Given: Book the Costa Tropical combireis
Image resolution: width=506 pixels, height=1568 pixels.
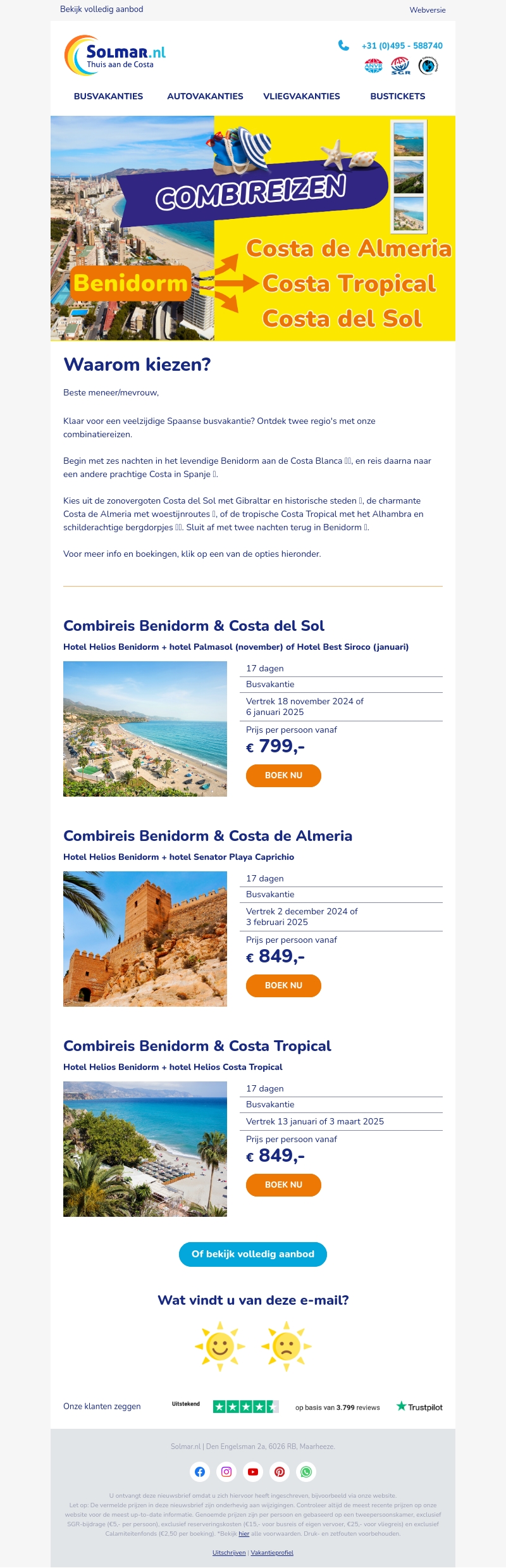Looking at the screenshot, I should (283, 1185).
